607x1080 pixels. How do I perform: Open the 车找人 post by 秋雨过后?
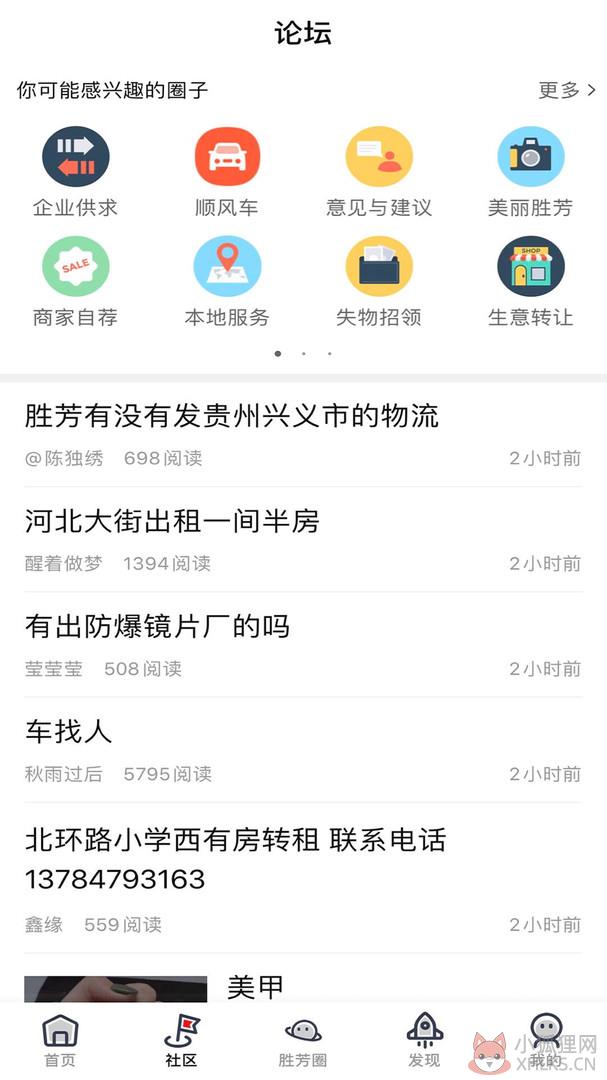(303, 750)
